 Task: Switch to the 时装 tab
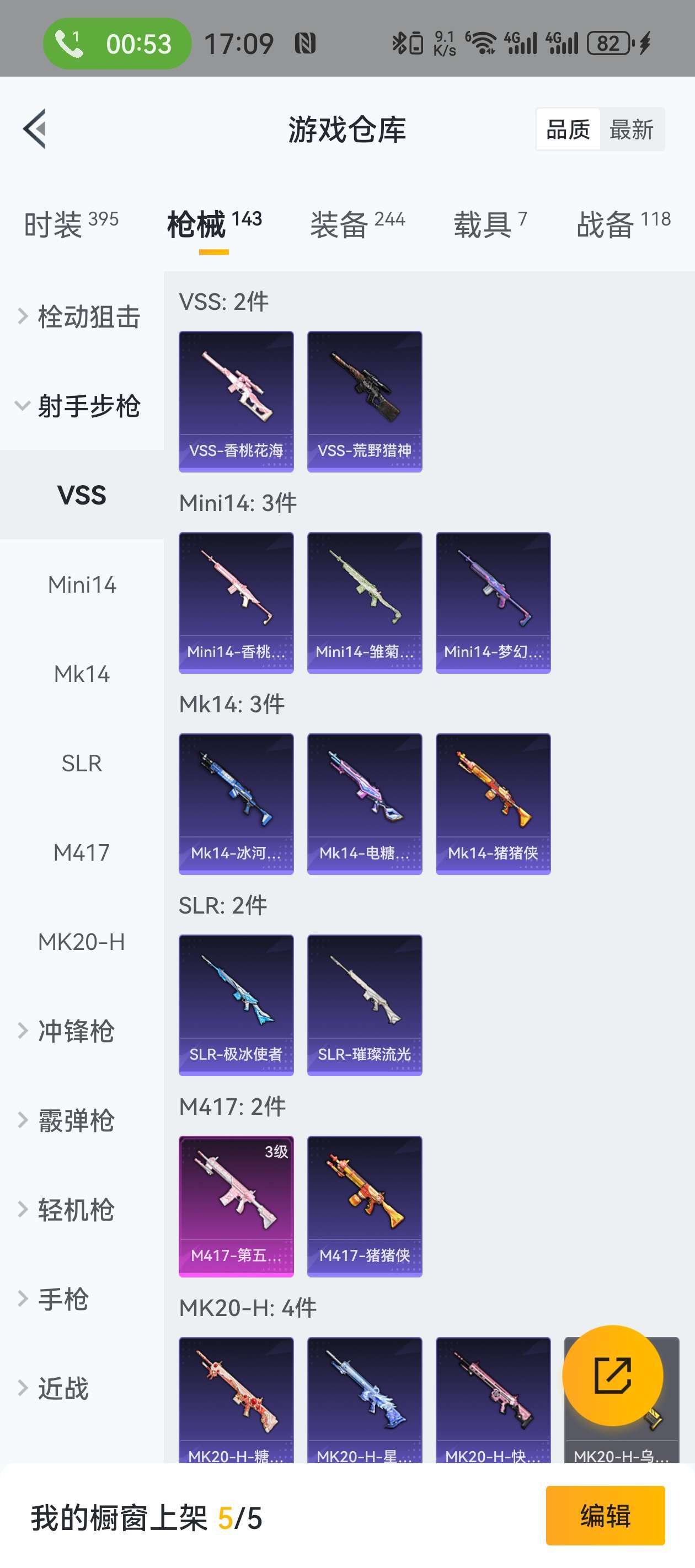click(71, 224)
